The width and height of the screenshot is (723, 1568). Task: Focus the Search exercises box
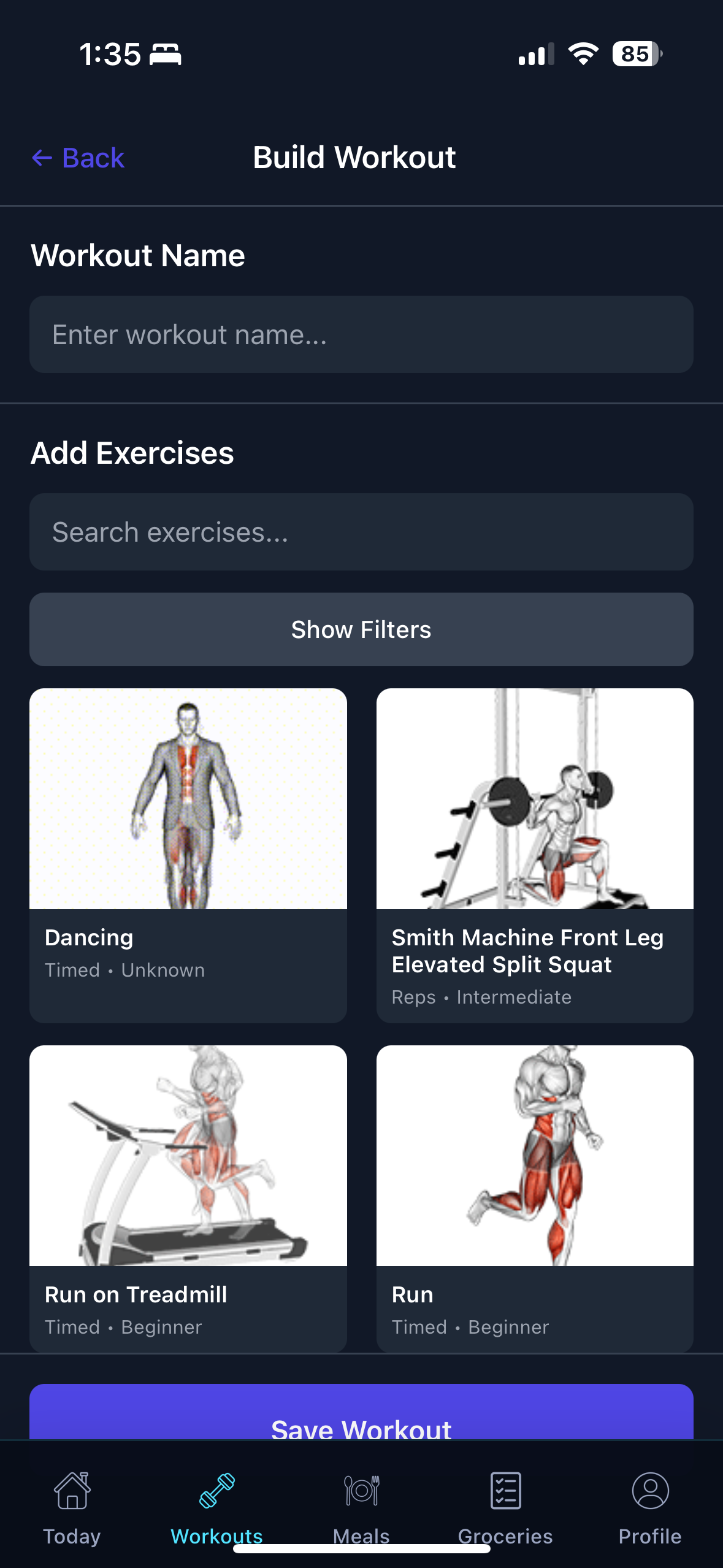click(x=361, y=532)
